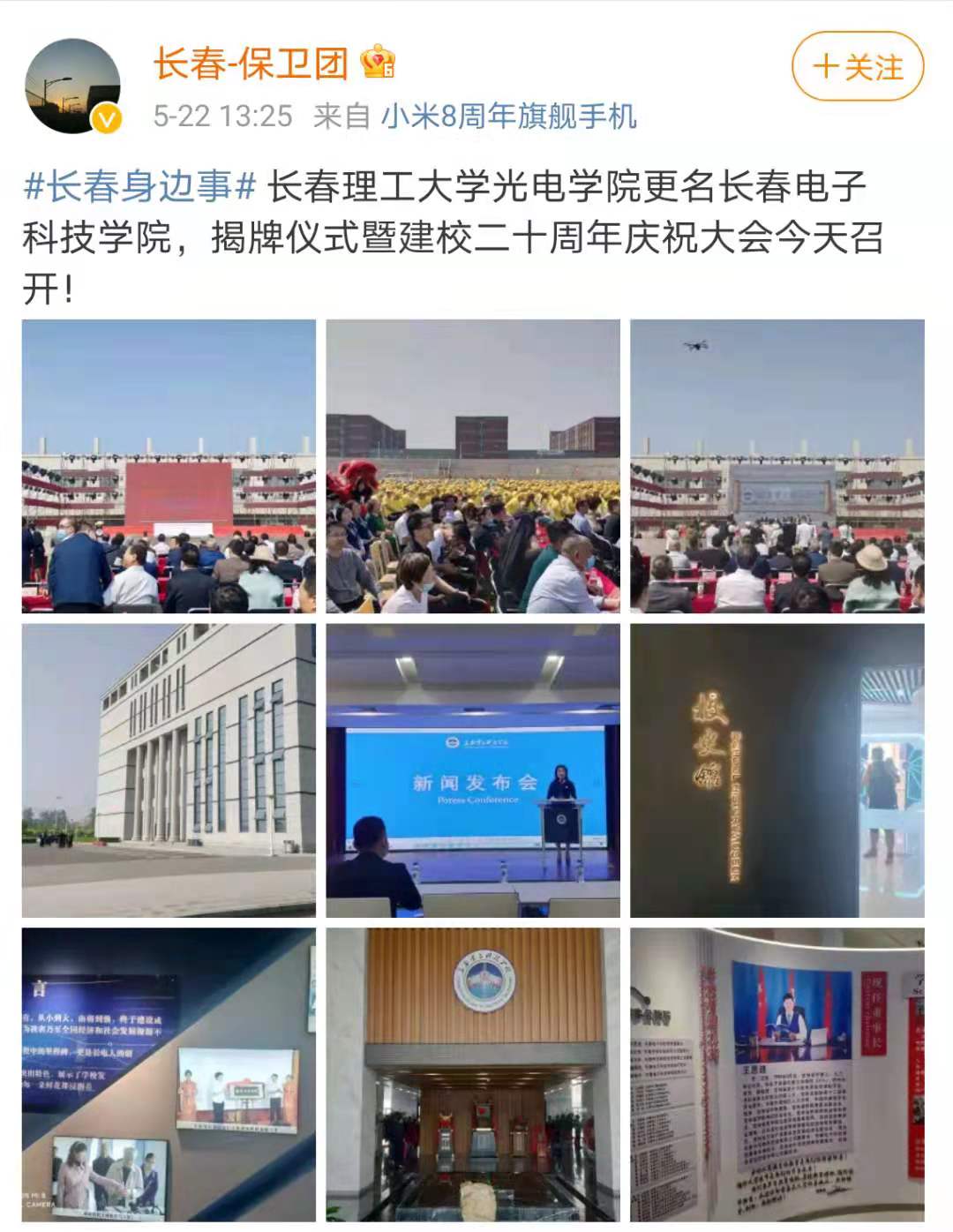This screenshot has height=1232, width=953.
Task: Open the gray campus building photo
Action: click(x=169, y=770)
